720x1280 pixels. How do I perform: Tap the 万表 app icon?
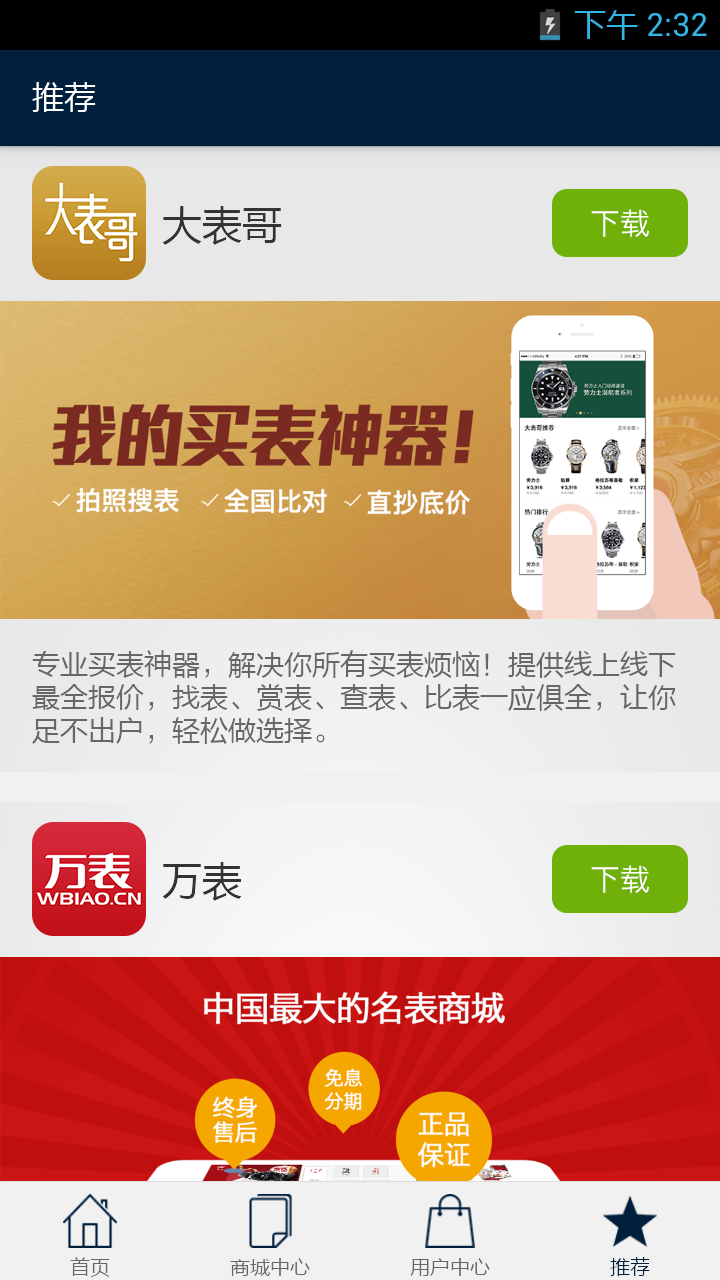(89, 879)
